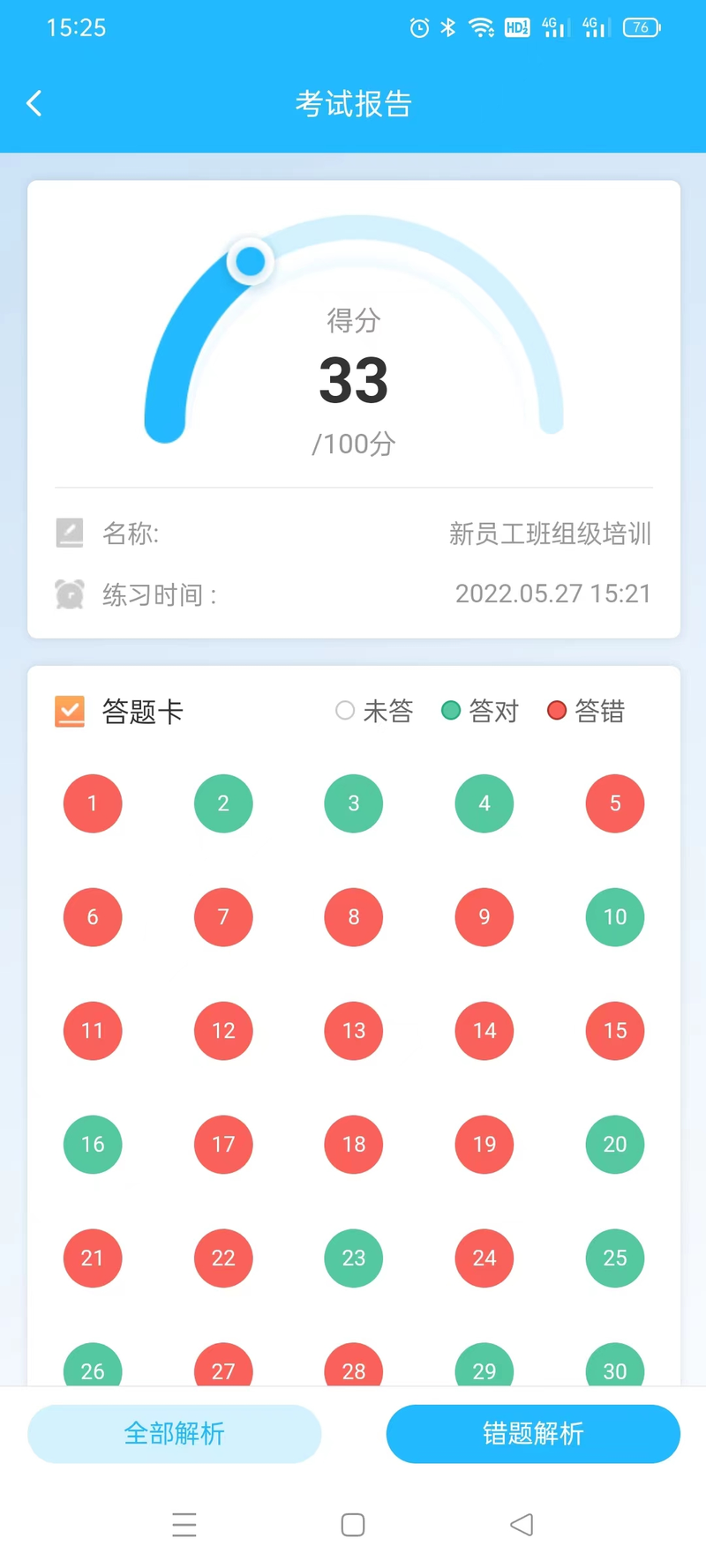View question 4 details

point(484,803)
